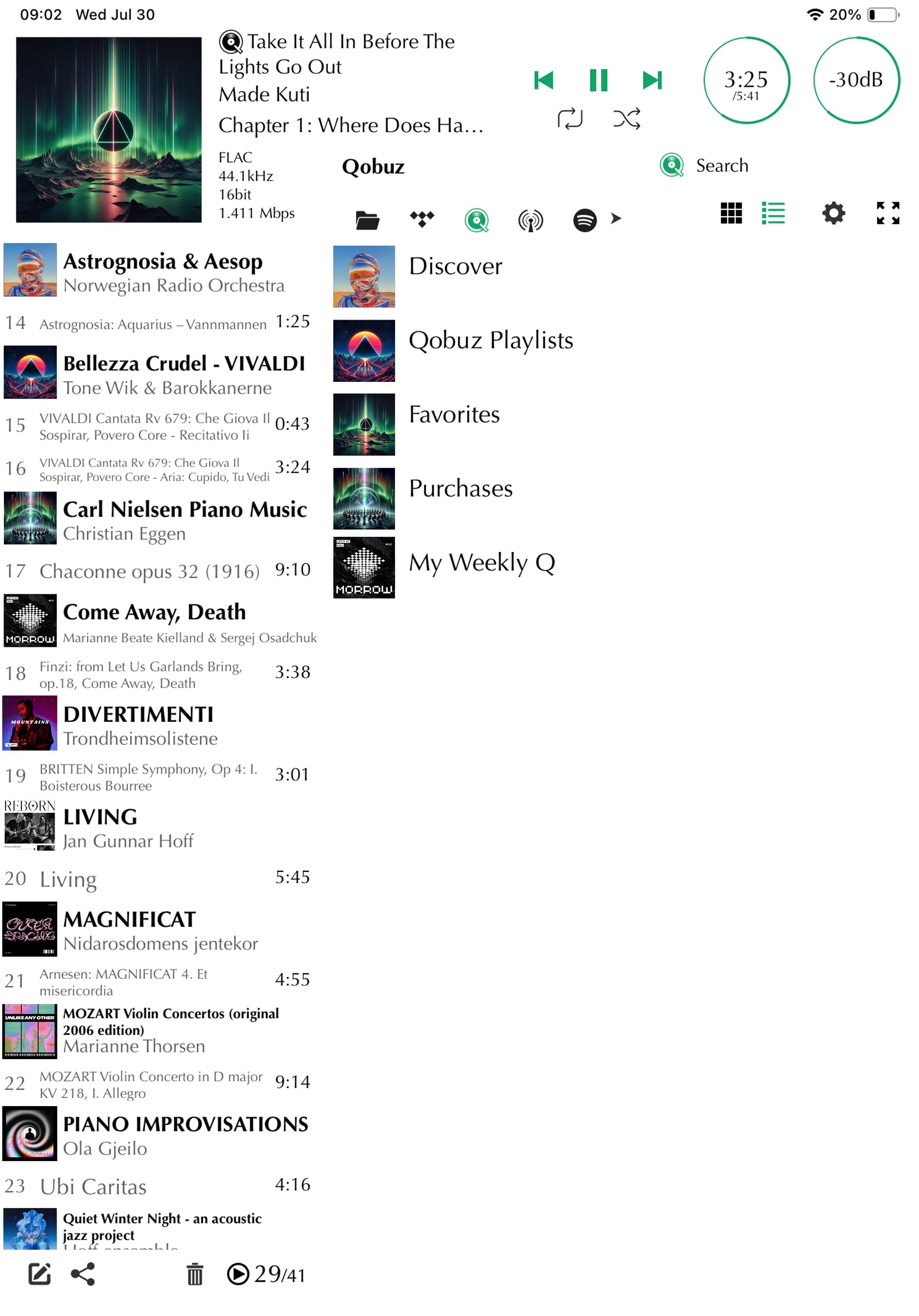Open settings gear
Image resolution: width=919 pixels, height=1316 pixels.
point(833,213)
